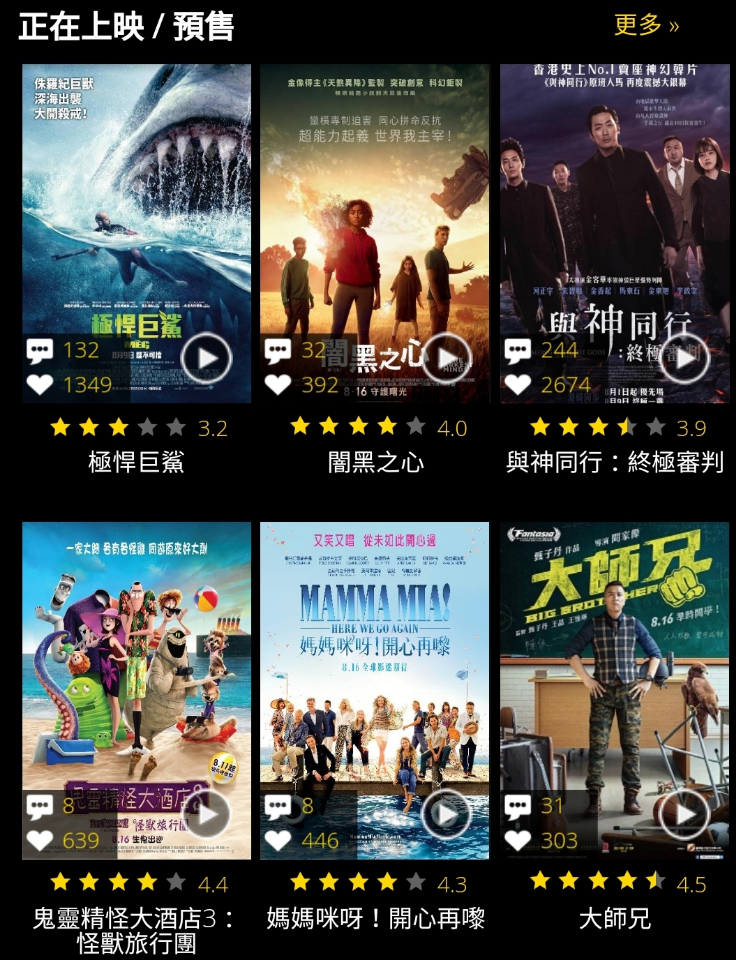Open the 媽媽咪呀!開心再嚟 movie poster

pyautogui.click(x=375, y=660)
